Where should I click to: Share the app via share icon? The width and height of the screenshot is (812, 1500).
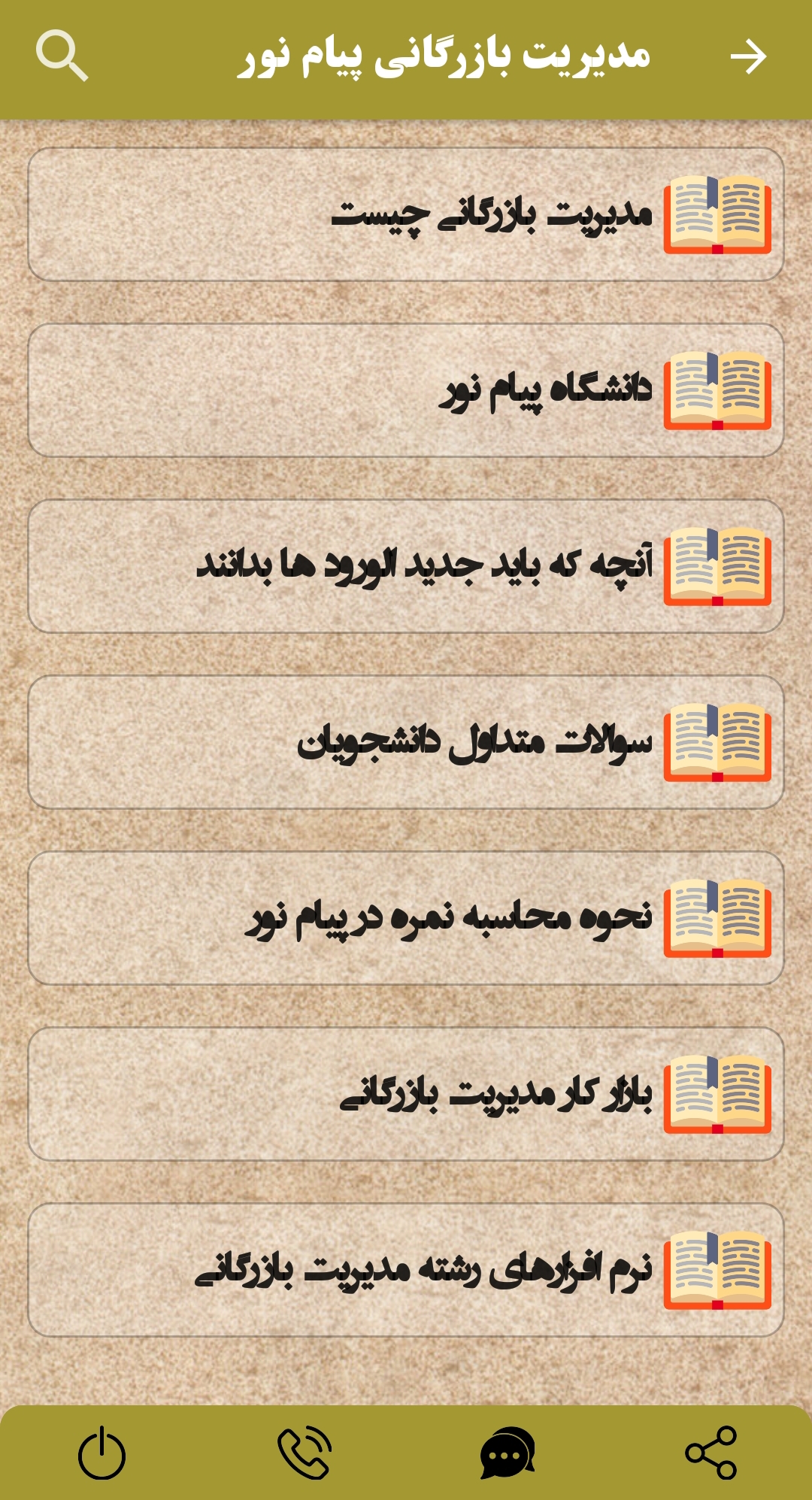click(710, 1453)
